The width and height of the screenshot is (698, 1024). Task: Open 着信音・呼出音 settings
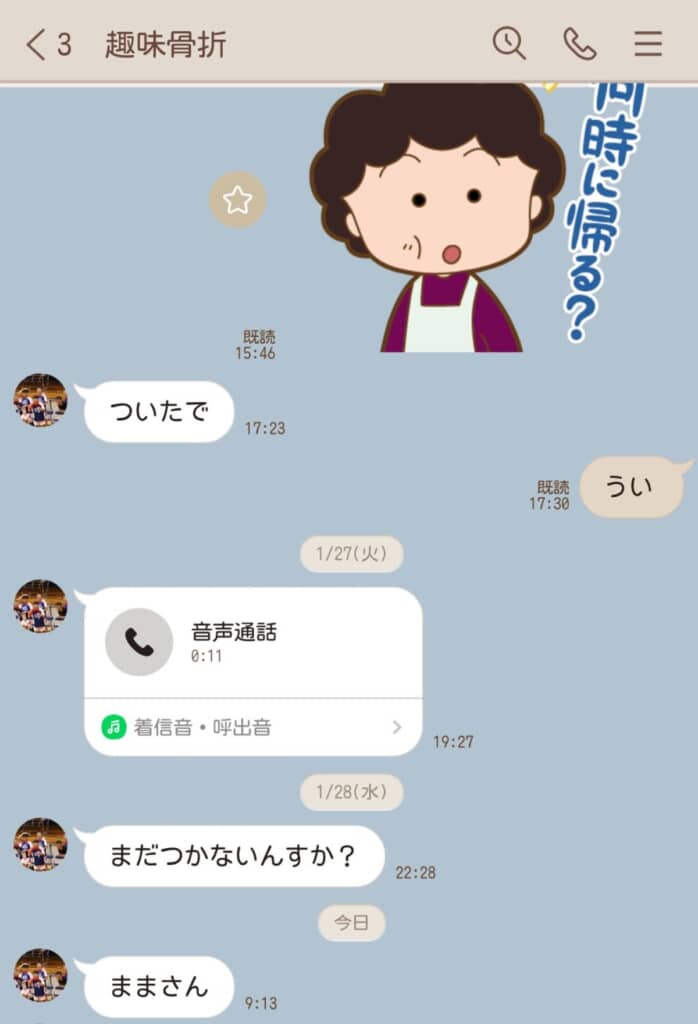click(x=252, y=727)
